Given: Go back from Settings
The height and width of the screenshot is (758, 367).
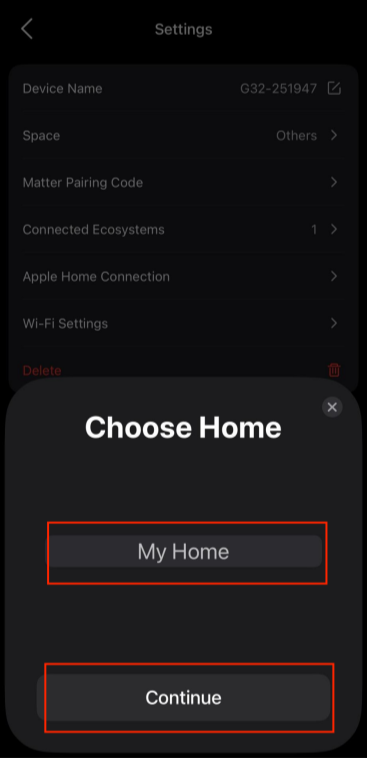Looking at the screenshot, I should [27, 29].
